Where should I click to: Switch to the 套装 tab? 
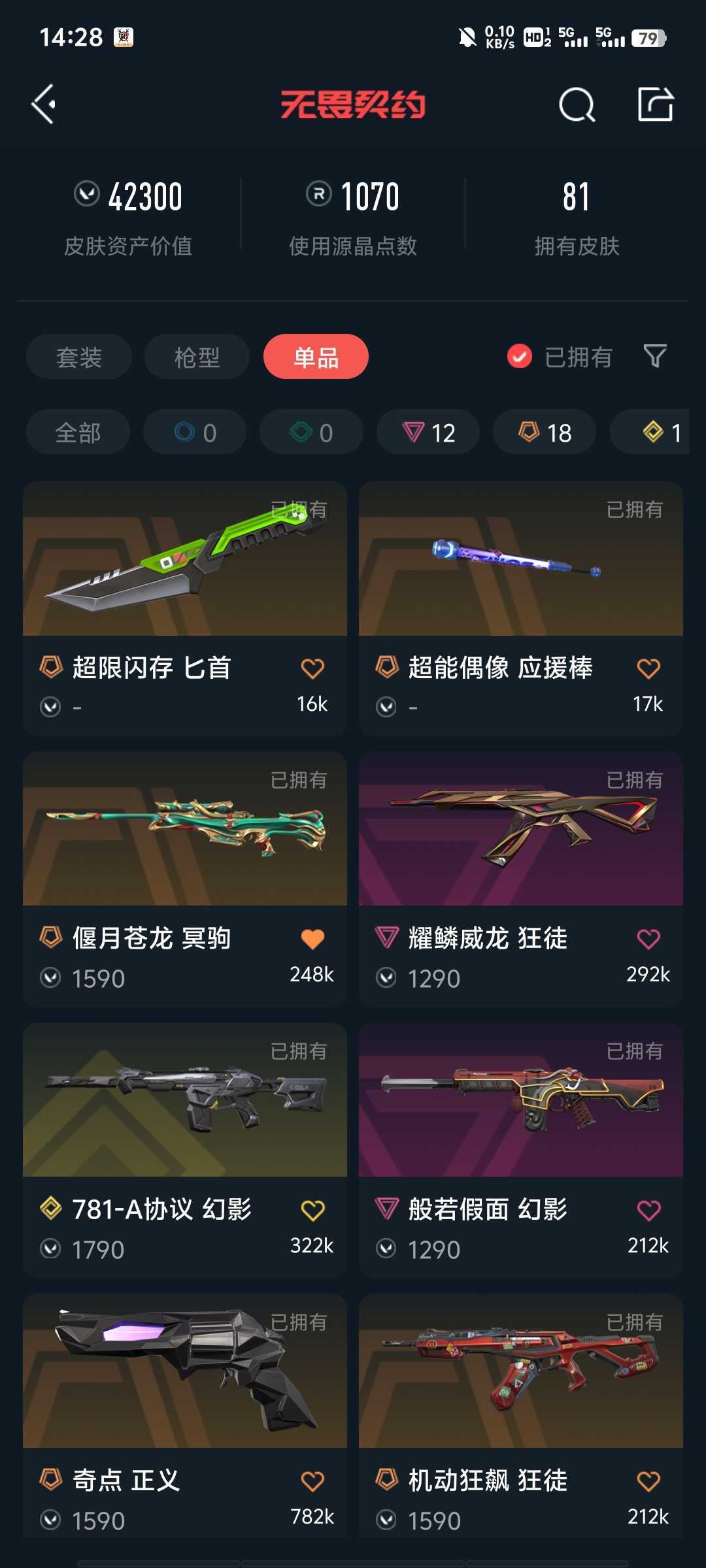click(79, 357)
